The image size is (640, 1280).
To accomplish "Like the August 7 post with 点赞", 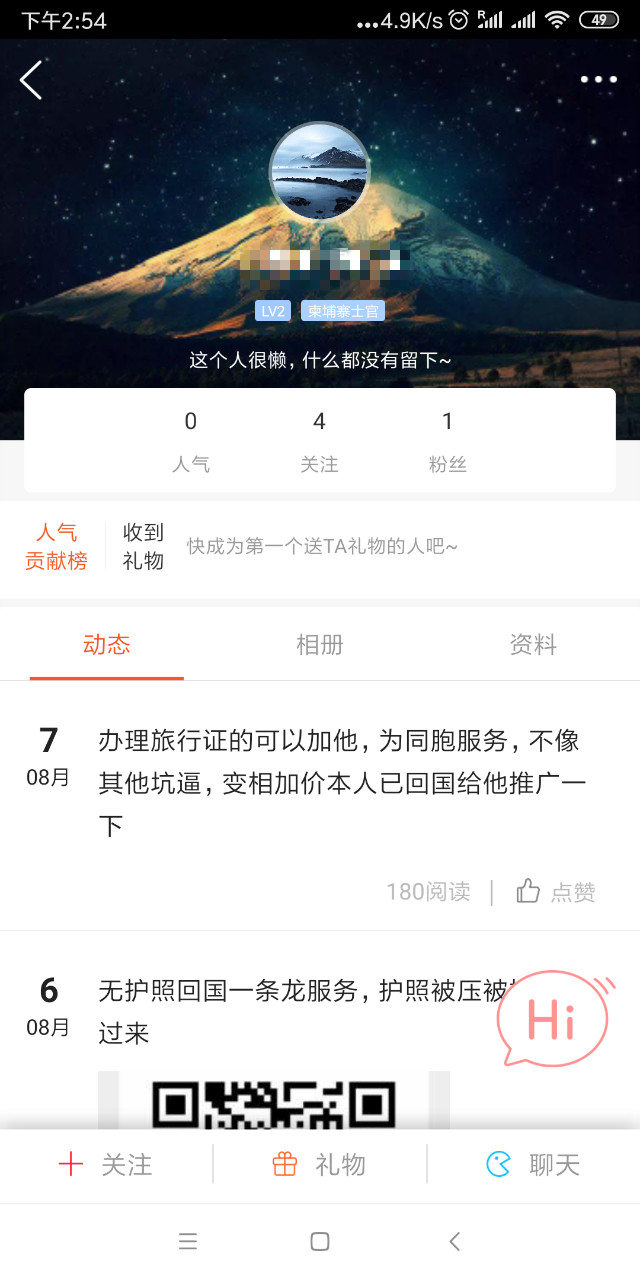I will (557, 892).
